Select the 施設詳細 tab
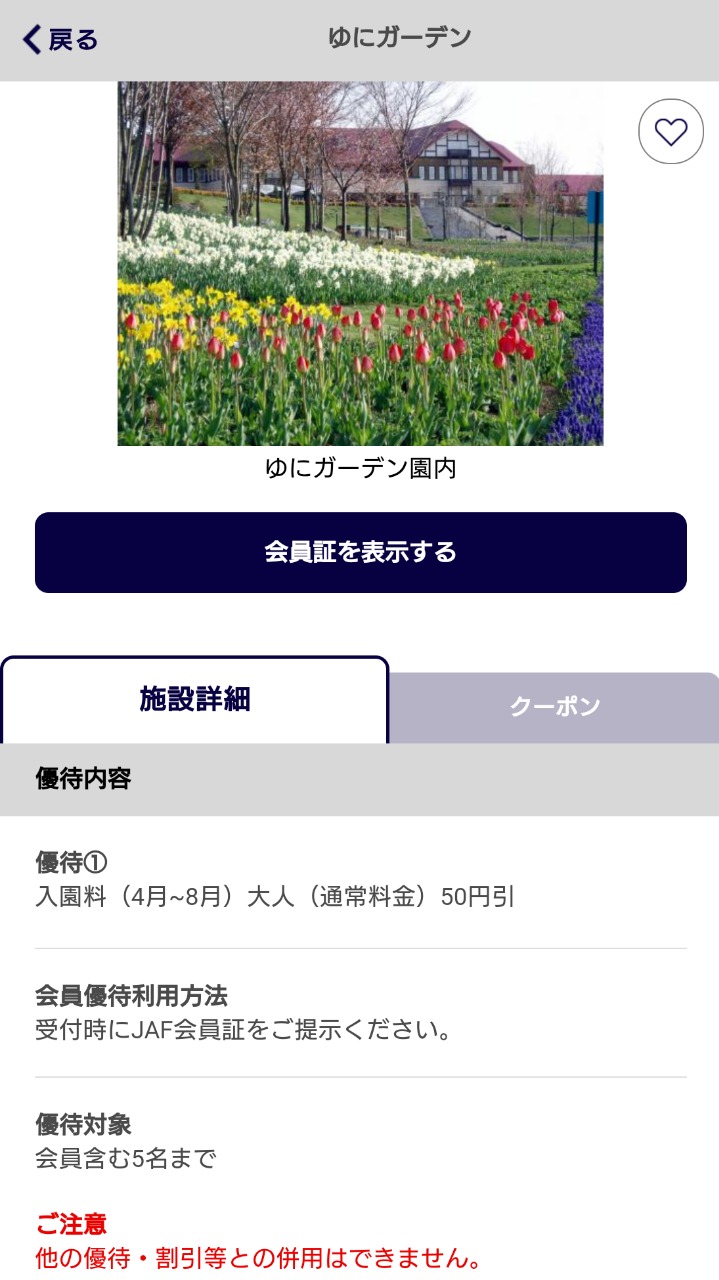The width and height of the screenshot is (719, 1280). (195, 700)
